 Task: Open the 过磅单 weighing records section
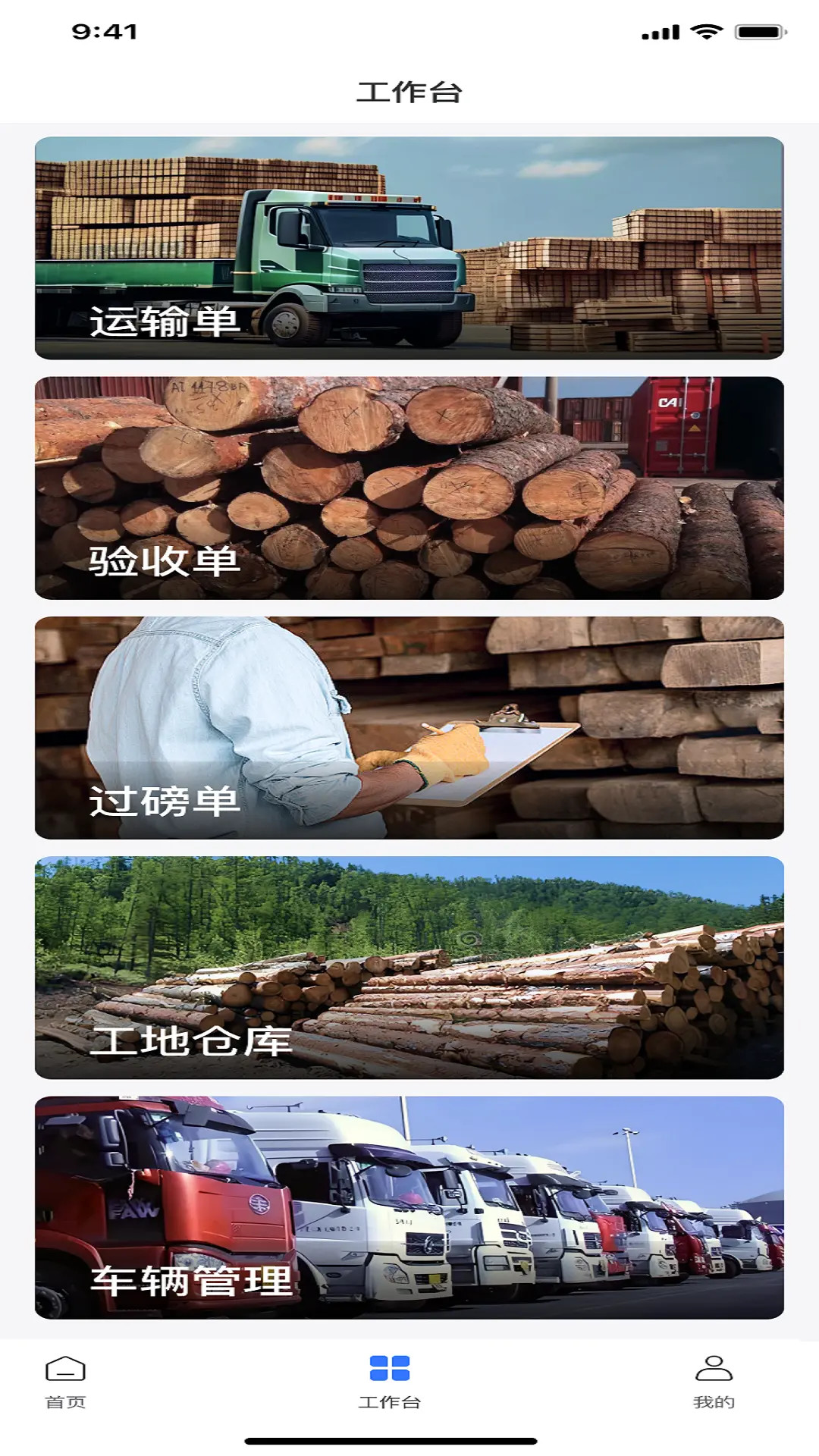point(409,728)
